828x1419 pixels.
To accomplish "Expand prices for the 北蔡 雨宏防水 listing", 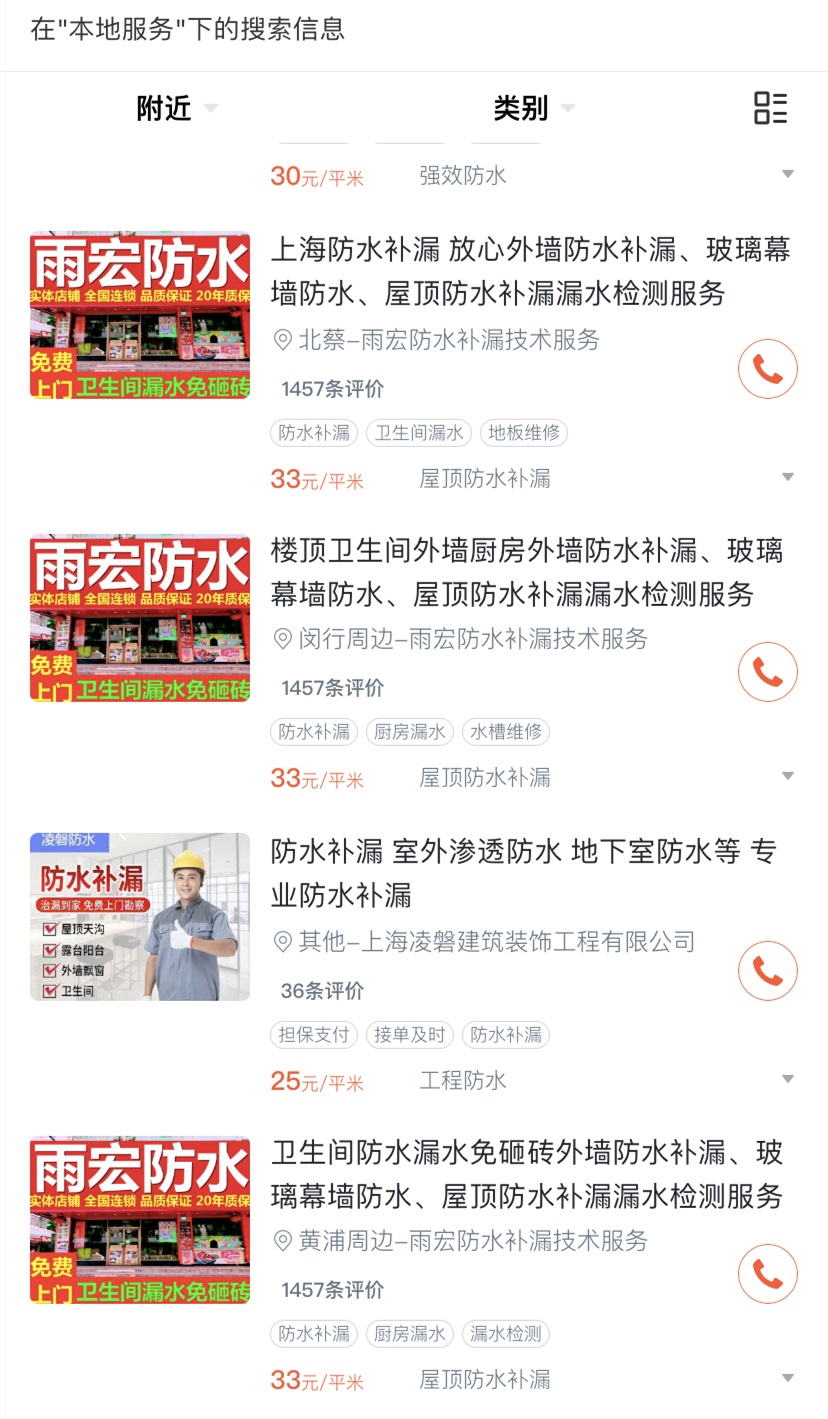I will 787,477.
